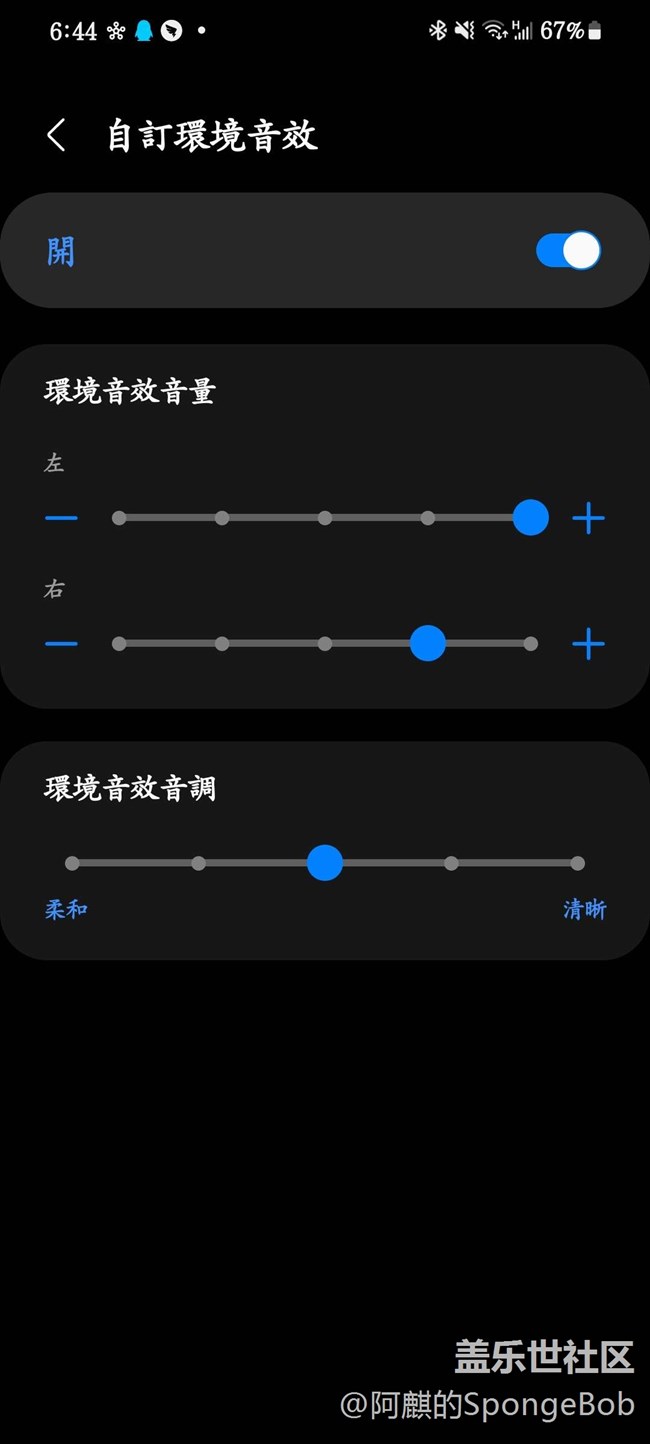
Task: Increase left (左) ambient volume with plus
Action: [x=588, y=518]
